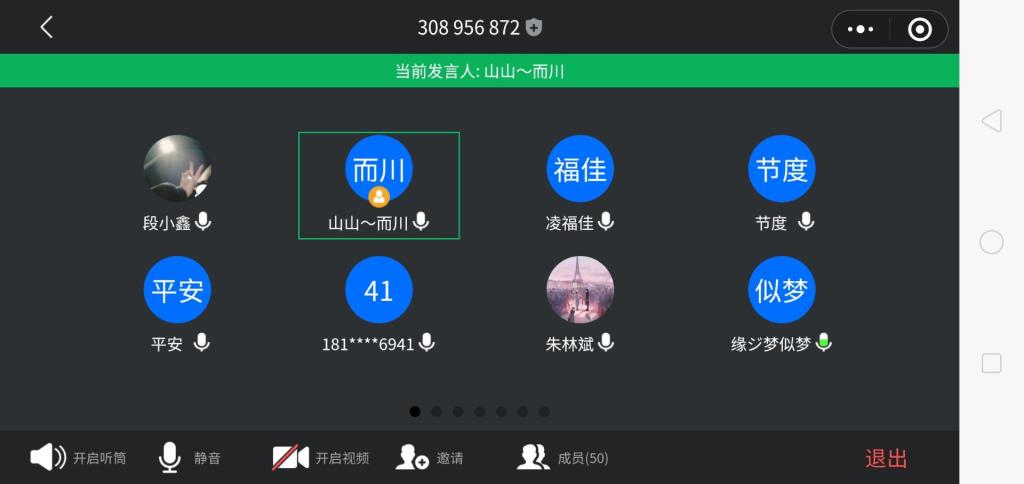Screen dimensions: 1024x484
Task: Tap the system home button
Action: click(x=991, y=242)
